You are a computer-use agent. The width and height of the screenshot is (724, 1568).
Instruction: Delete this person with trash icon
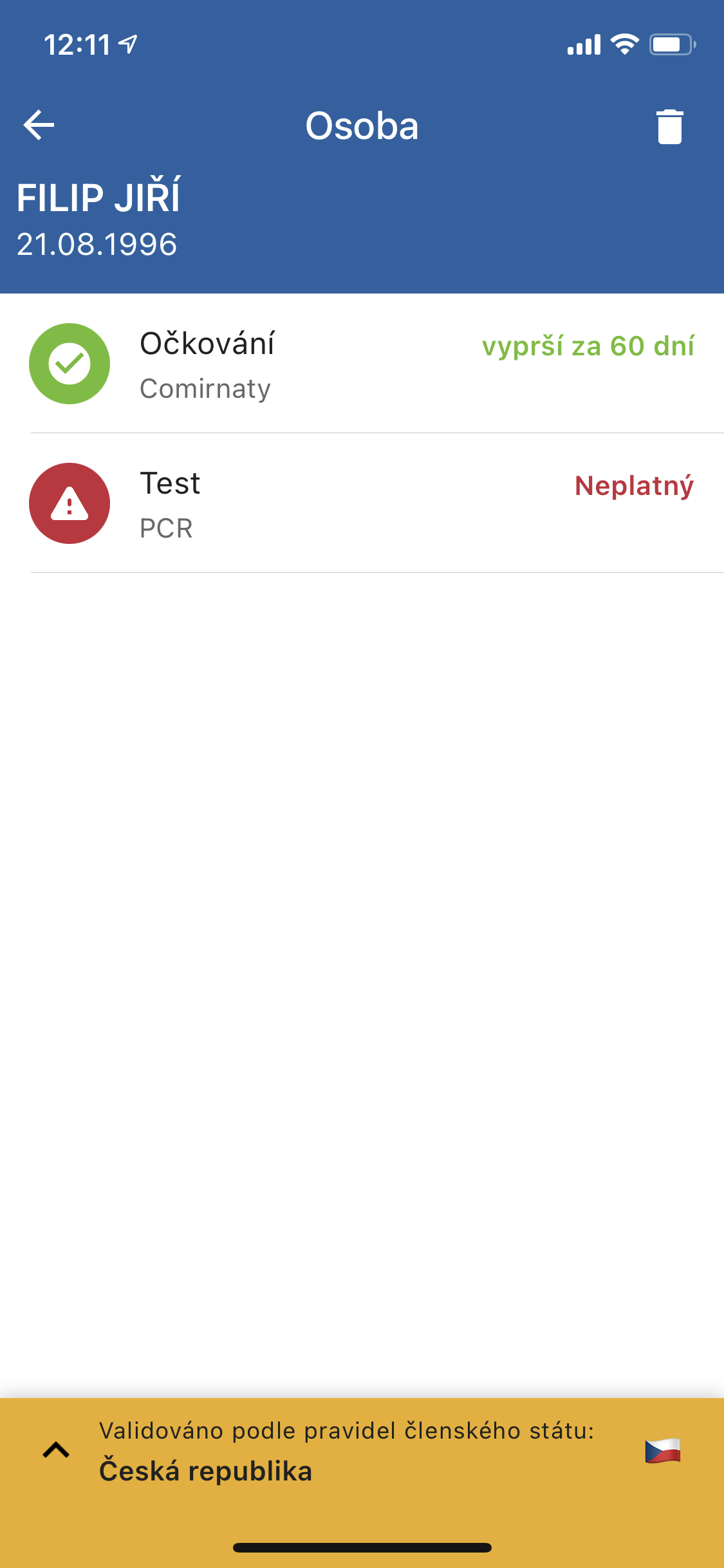click(x=669, y=126)
